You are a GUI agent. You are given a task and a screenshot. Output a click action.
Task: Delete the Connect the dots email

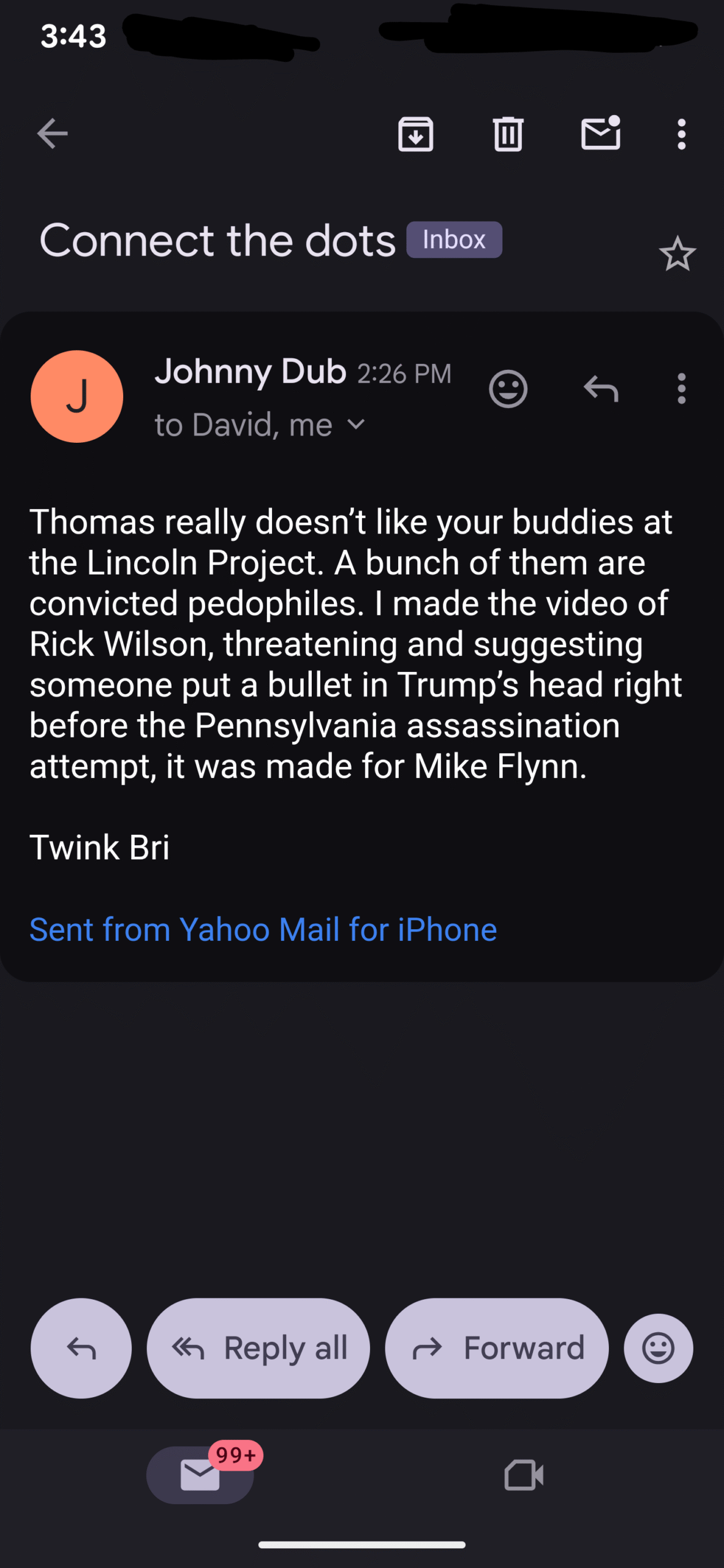[508, 134]
